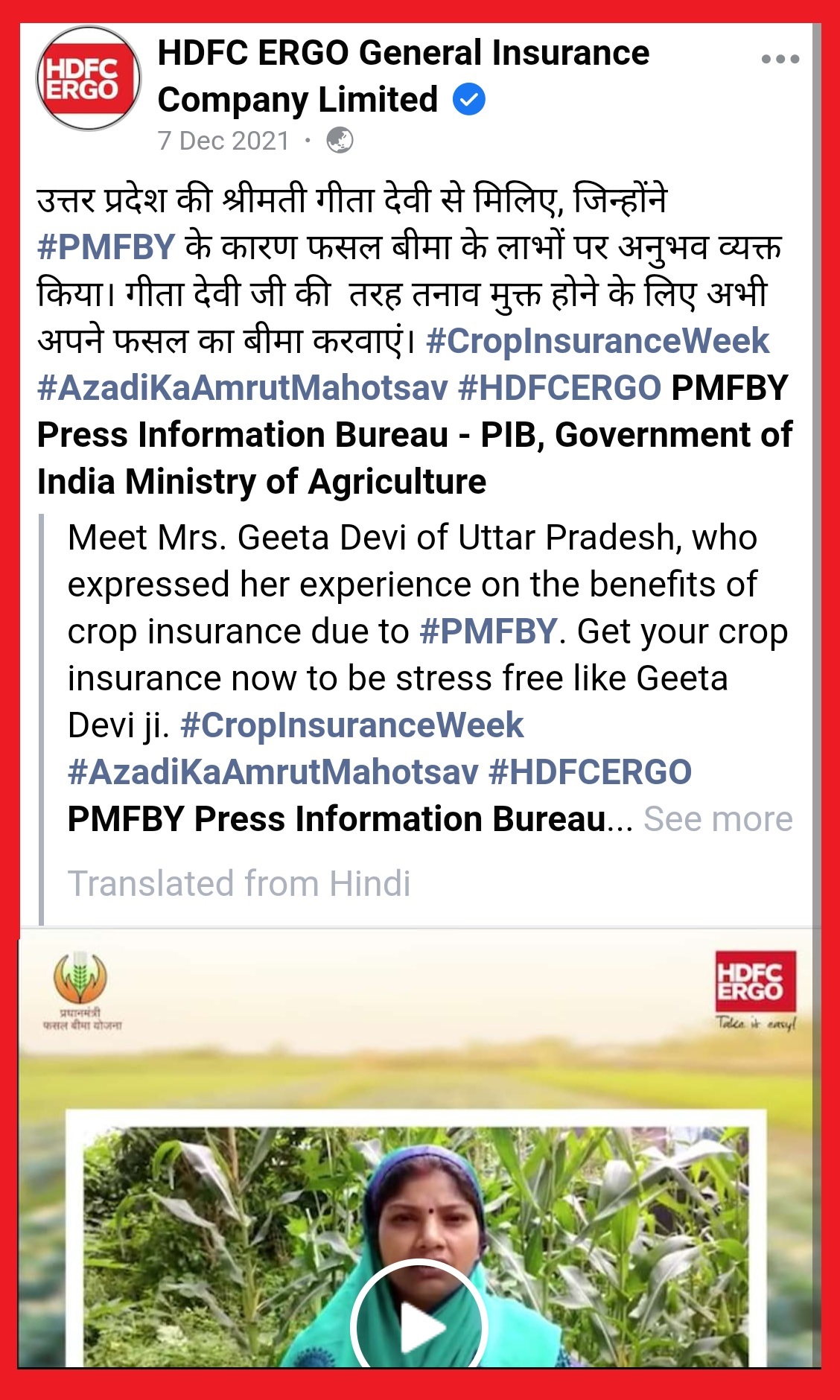
Task: Expand the translation with See more
Action: click(x=718, y=819)
